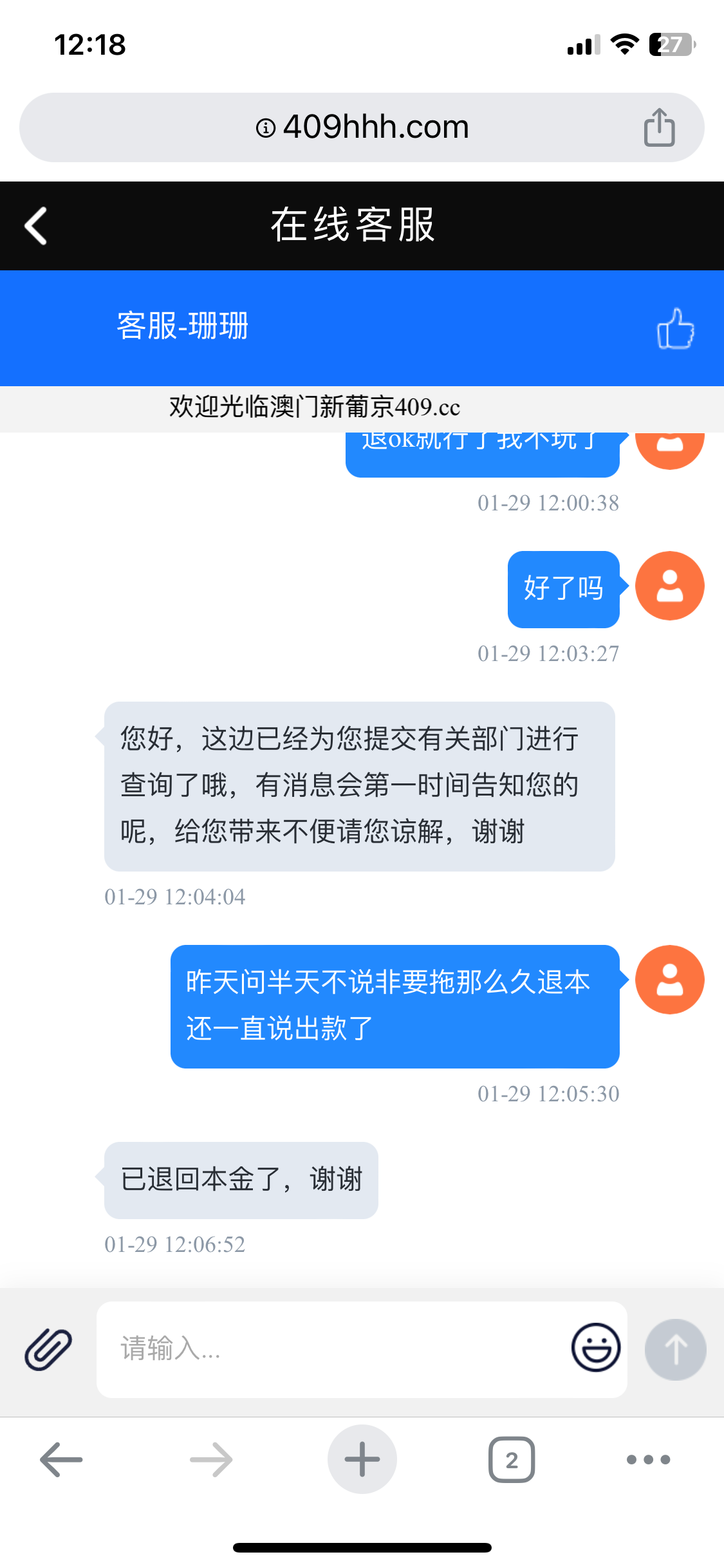Open a new browser tab

coord(362,1459)
